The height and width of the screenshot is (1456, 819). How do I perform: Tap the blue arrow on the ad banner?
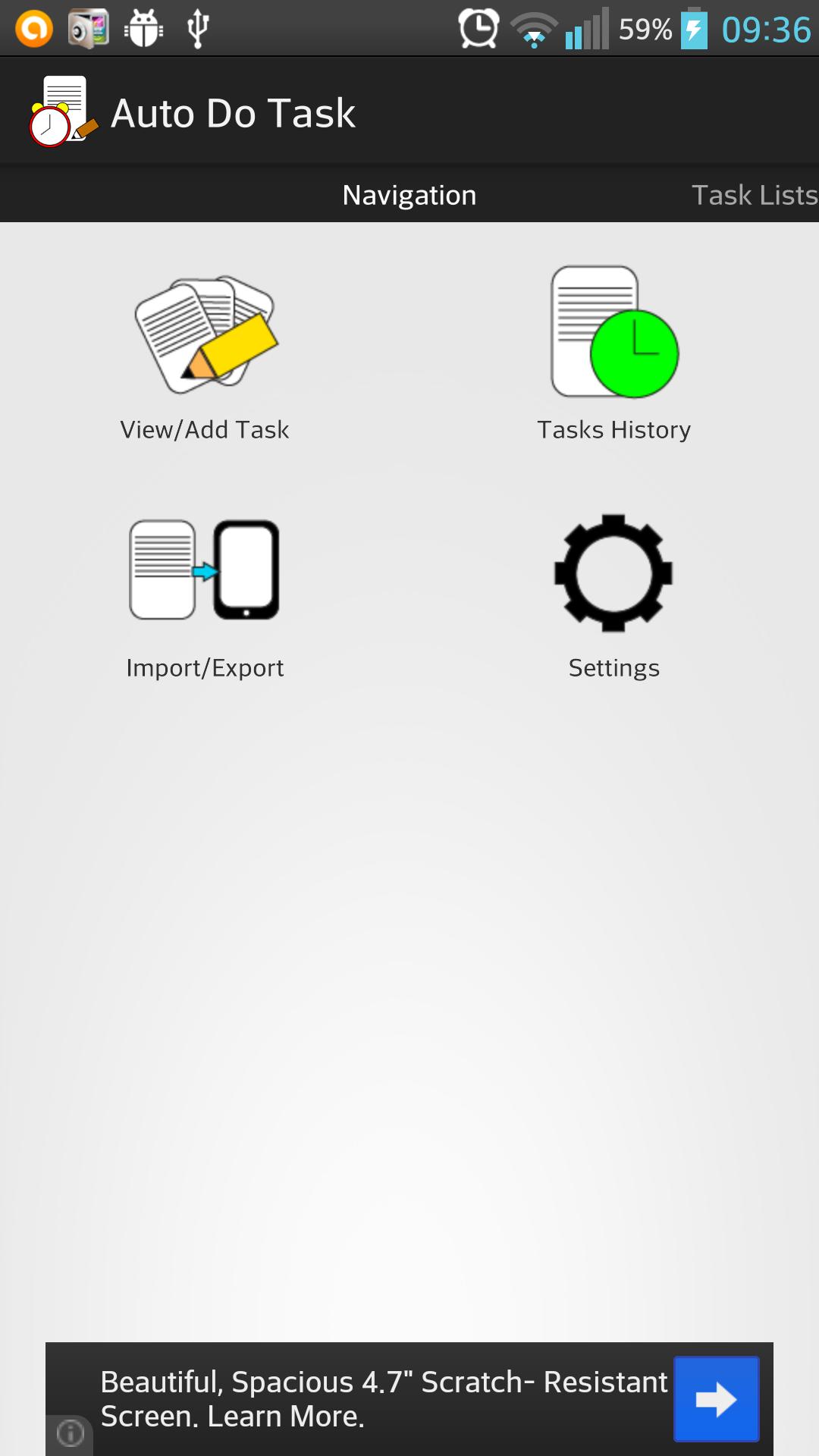tap(716, 1399)
